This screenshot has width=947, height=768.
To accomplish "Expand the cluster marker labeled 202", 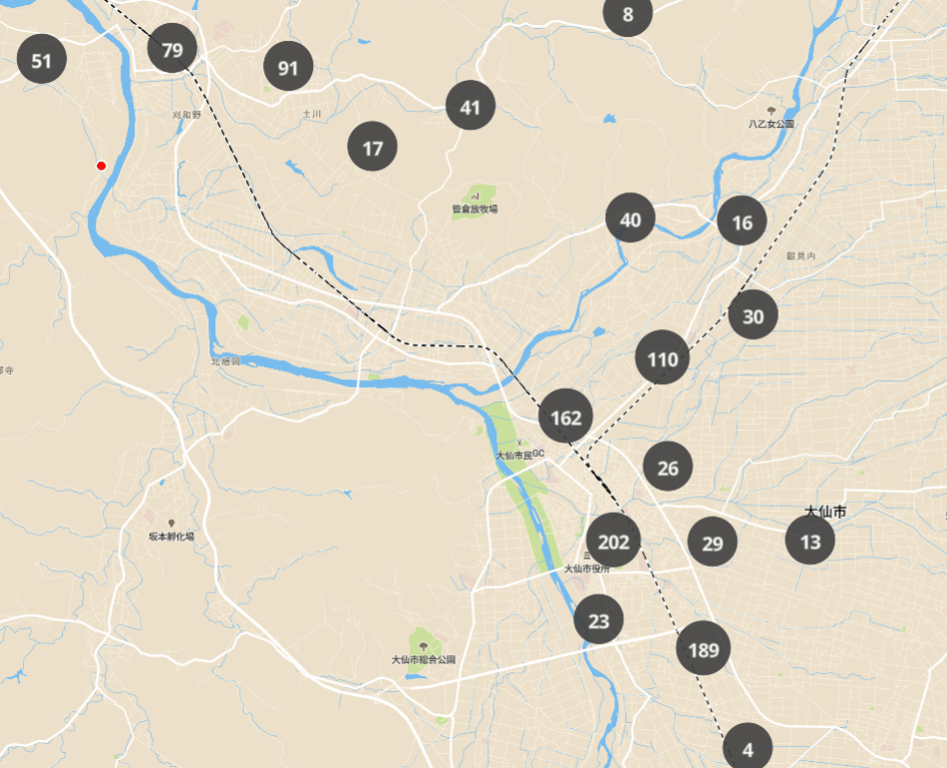I will 612,541.
